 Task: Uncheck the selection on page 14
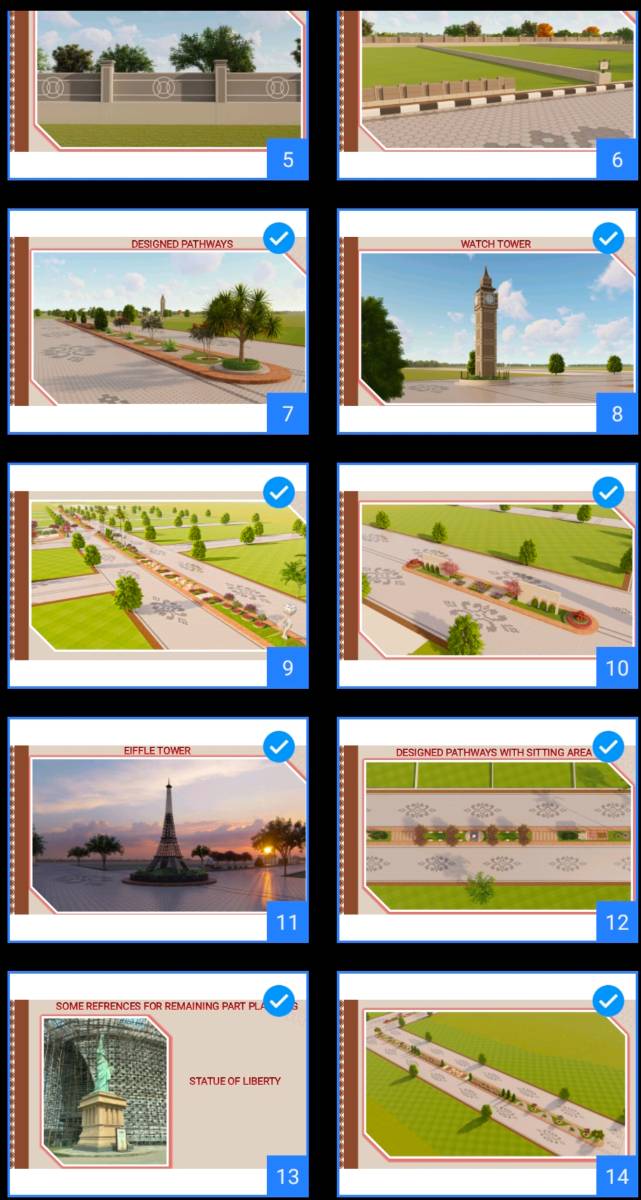pyautogui.click(x=608, y=1000)
